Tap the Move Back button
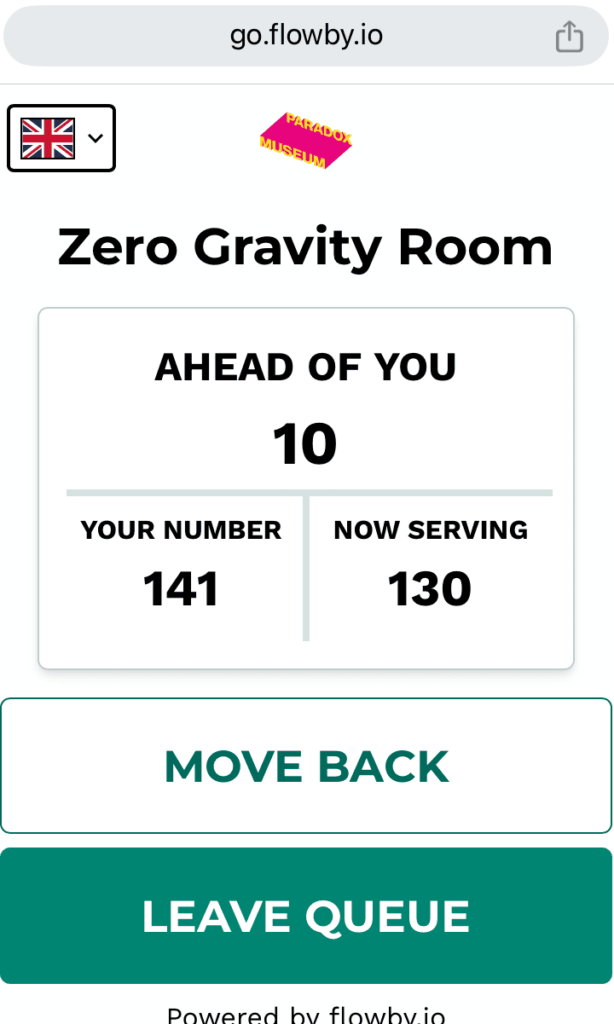614x1024 pixels. (306, 766)
